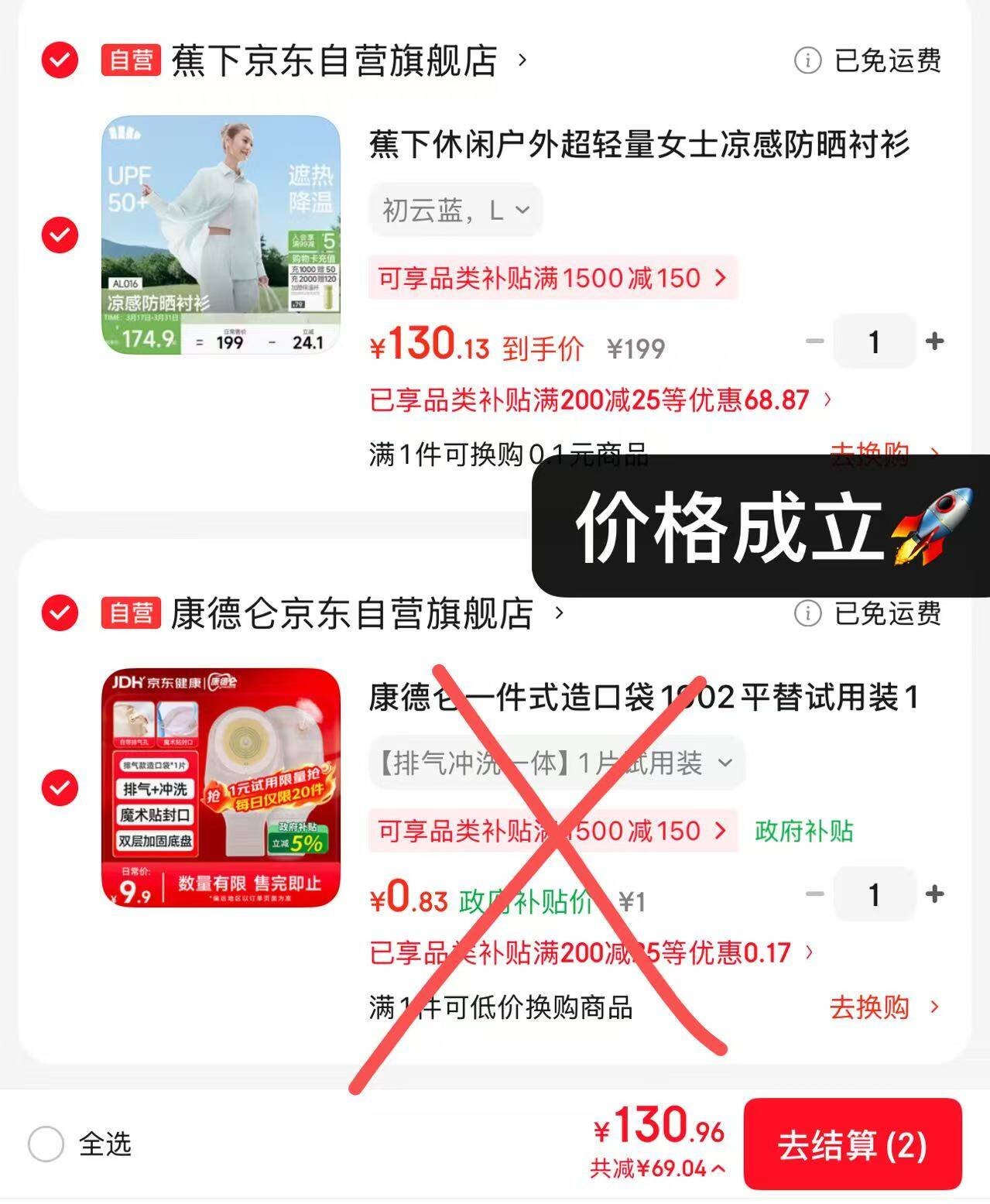Expand the 共减¥69.04 savings breakdown
The image size is (990, 1204).
658,1168
